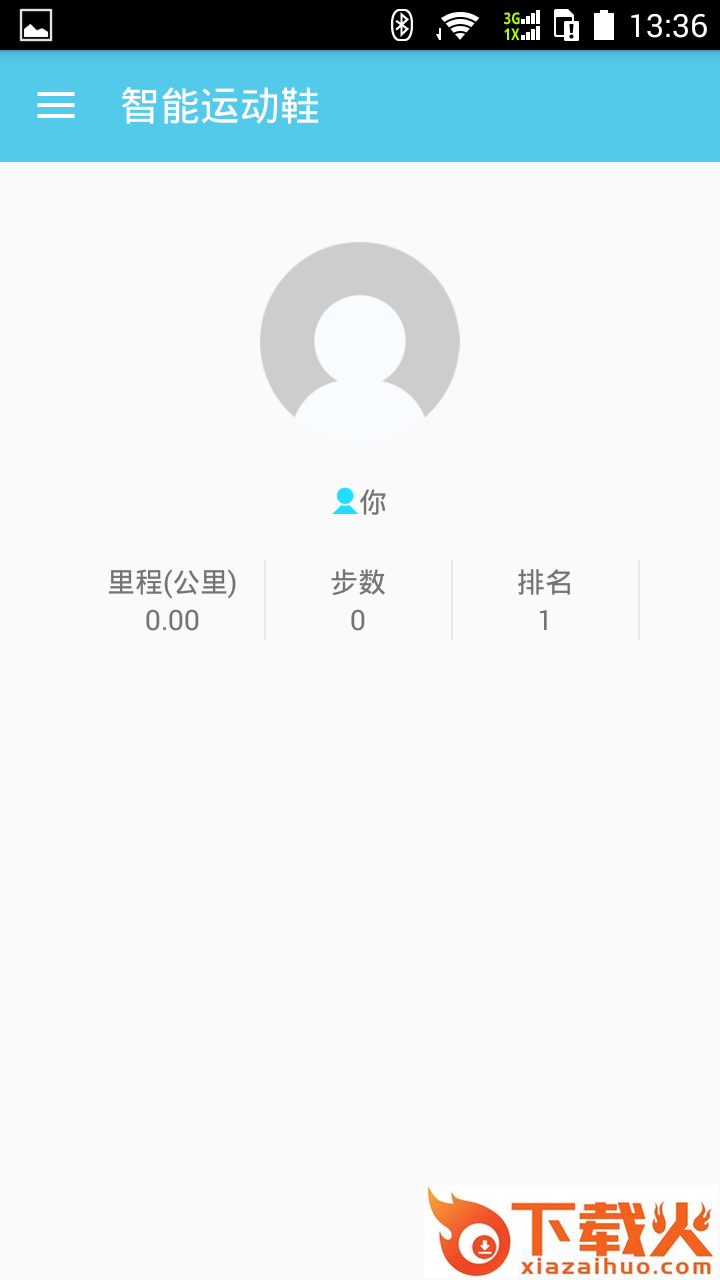Tap the profile avatar picture
The width and height of the screenshot is (720, 1280).
[x=360, y=342]
